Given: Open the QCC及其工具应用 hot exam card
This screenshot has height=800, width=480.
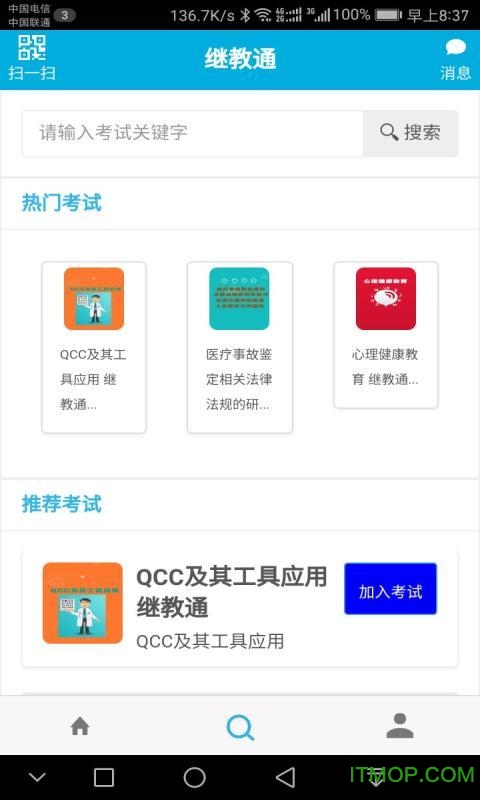Looking at the screenshot, I should pyautogui.click(x=94, y=347).
